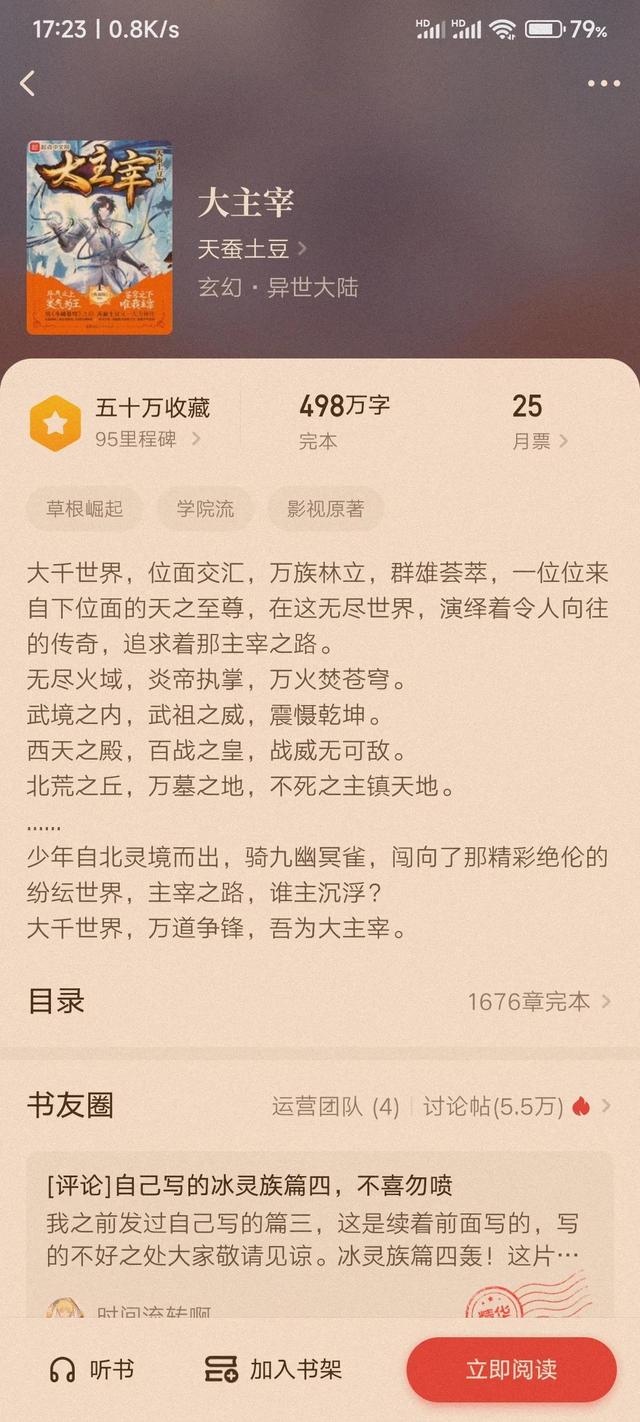Tap 立即阅读 to start reading
Screen dimensions: 640x1422
click(511, 1369)
